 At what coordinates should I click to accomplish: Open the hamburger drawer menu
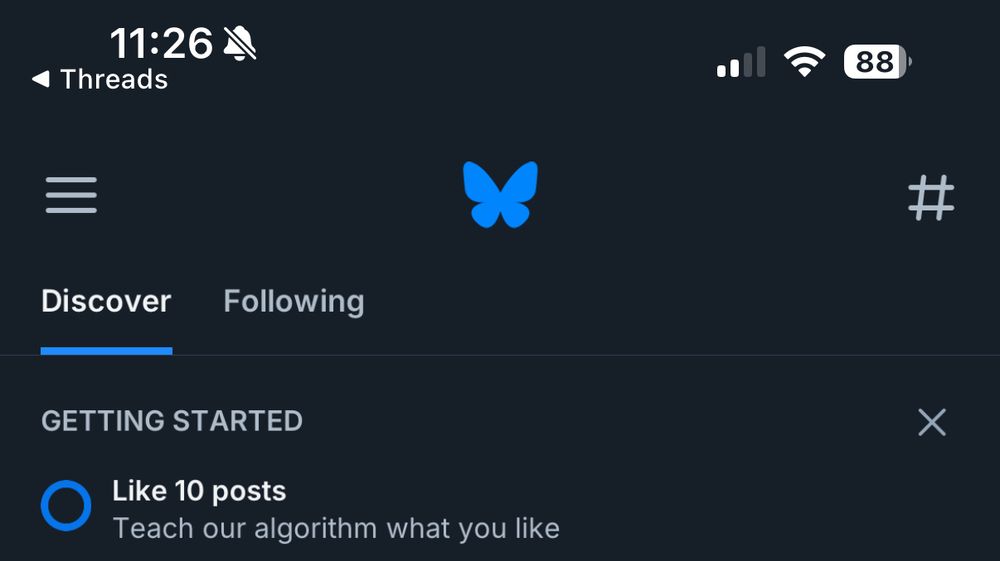71,196
